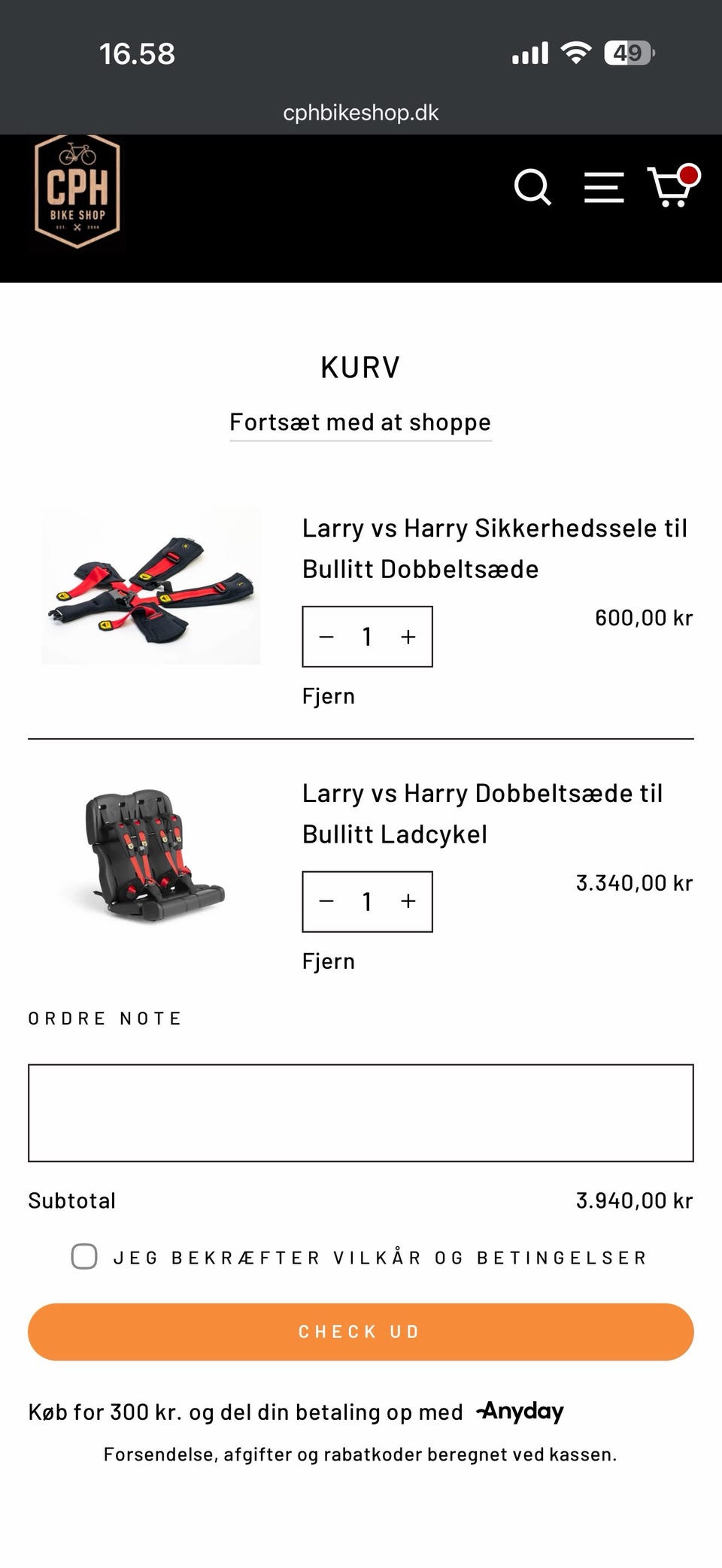The height and width of the screenshot is (1568, 722).
Task: Open the Sikkerhedssele til Bullitt Dobbeltsæde title
Action: point(495,549)
